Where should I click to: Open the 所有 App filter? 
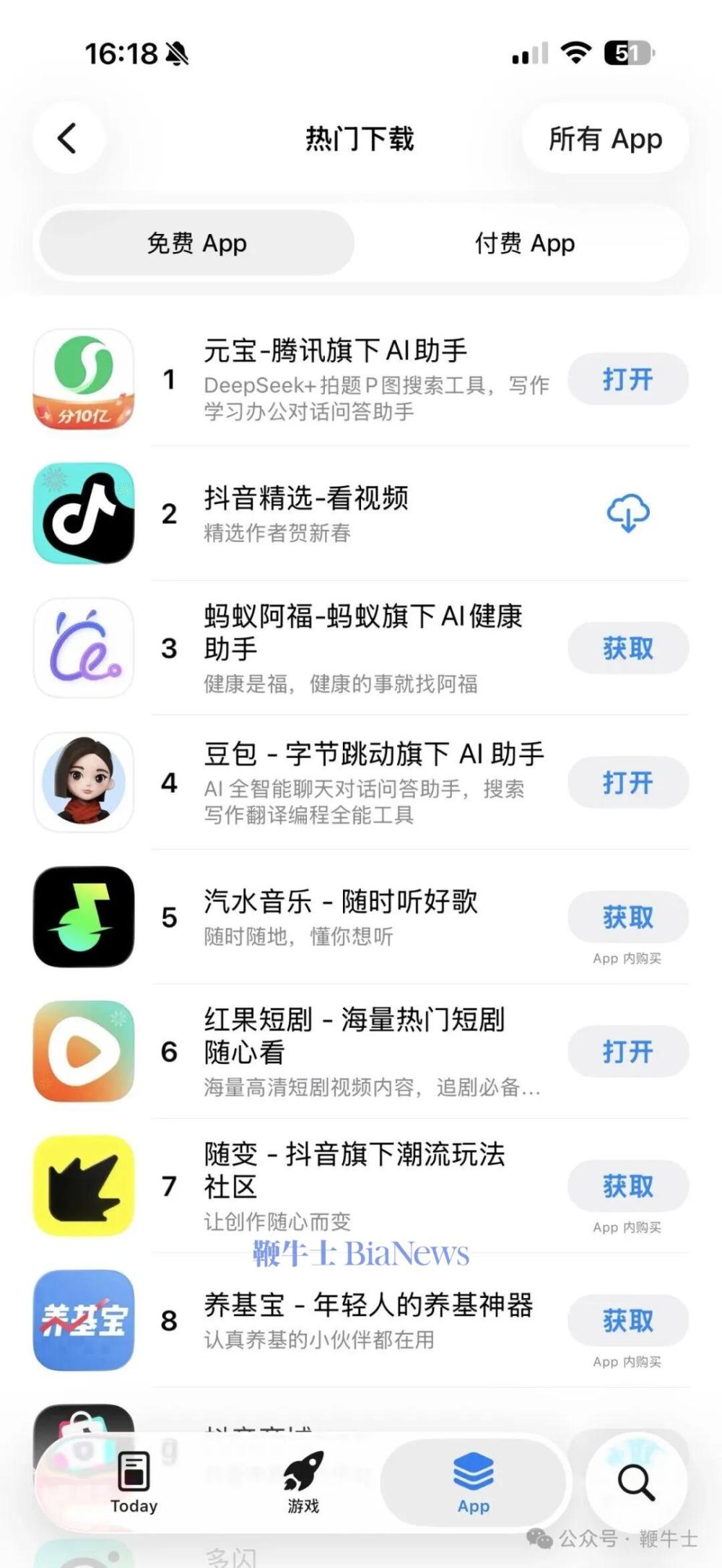click(605, 139)
